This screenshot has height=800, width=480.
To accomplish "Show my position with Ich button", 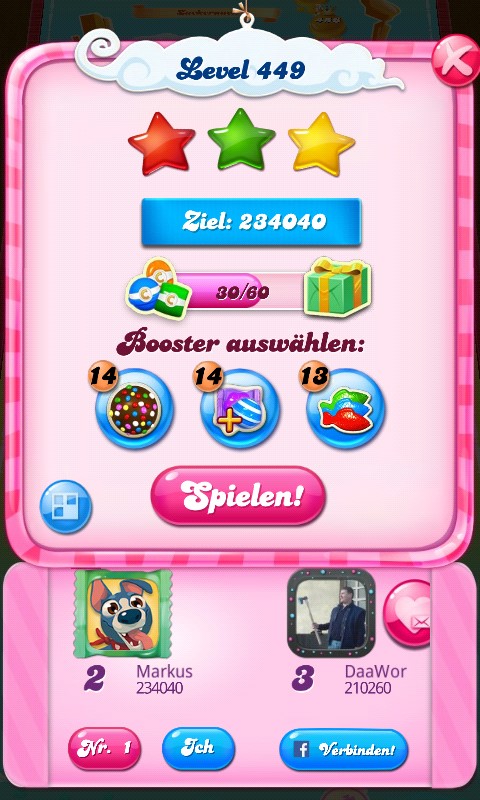I will click(198, 748).
